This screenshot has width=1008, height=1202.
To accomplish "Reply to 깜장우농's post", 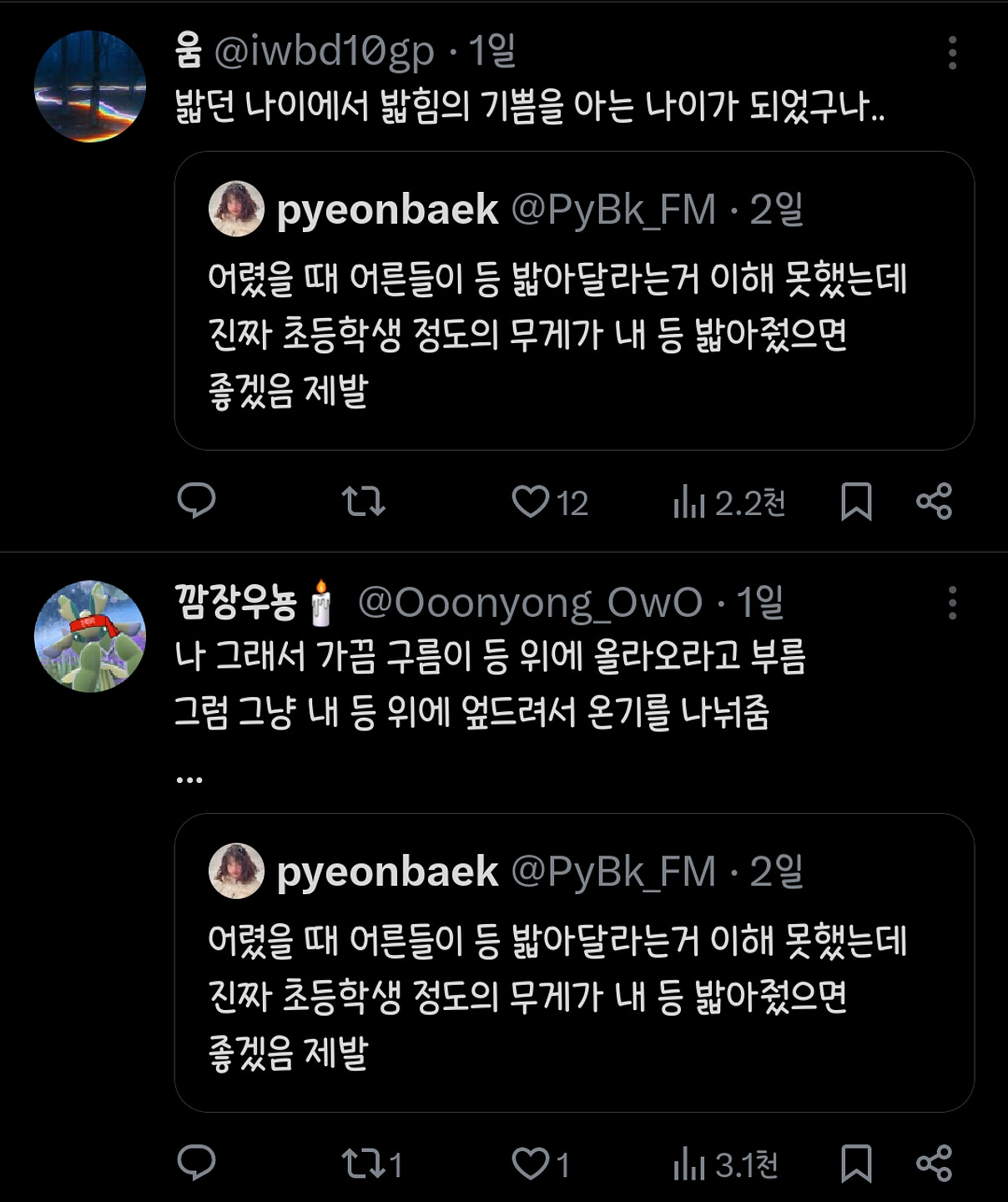I will pos(197,1163).
